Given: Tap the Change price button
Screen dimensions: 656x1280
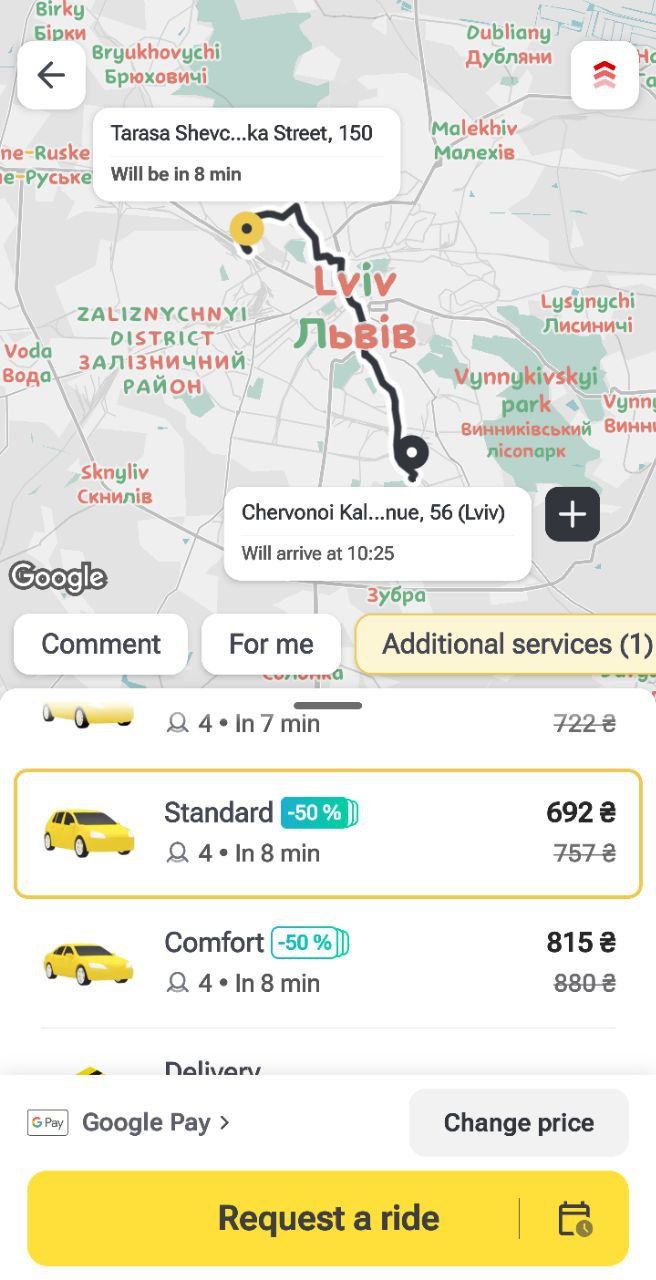Looking at the screenshot, I should 518,1122.
